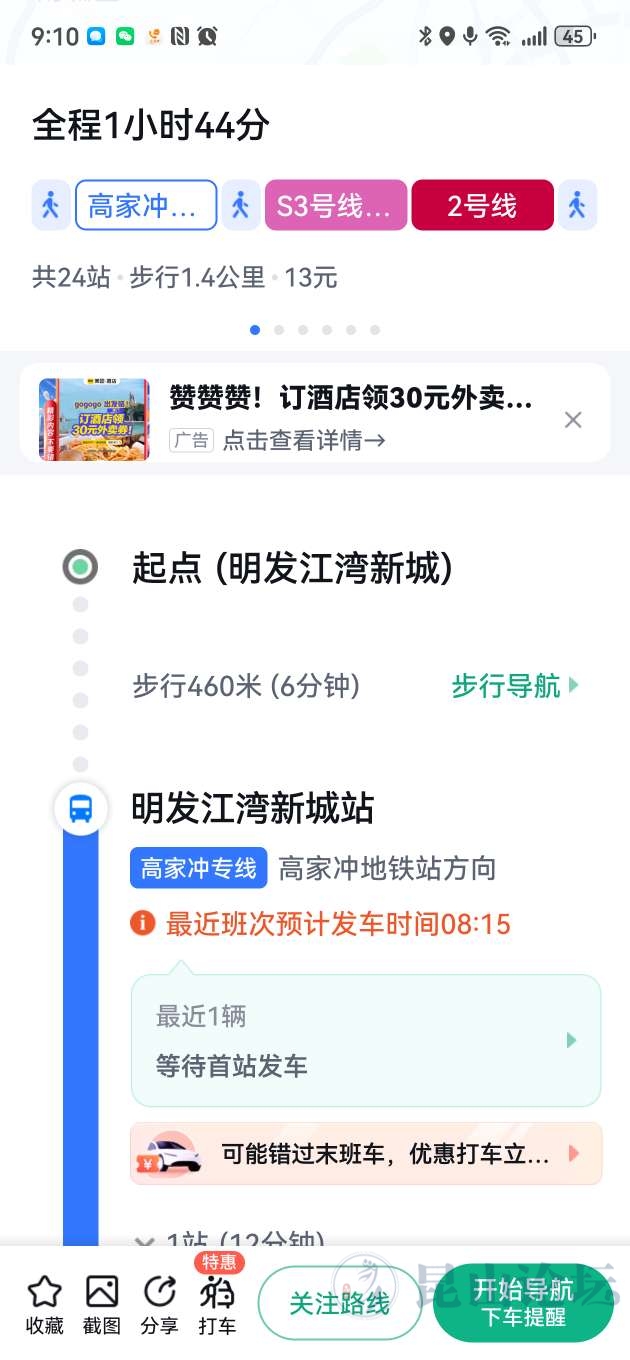This screenshot has width=630, height=1360.
Task: Open 步行导航 walking navigation
Action: (x=514, y=686)
